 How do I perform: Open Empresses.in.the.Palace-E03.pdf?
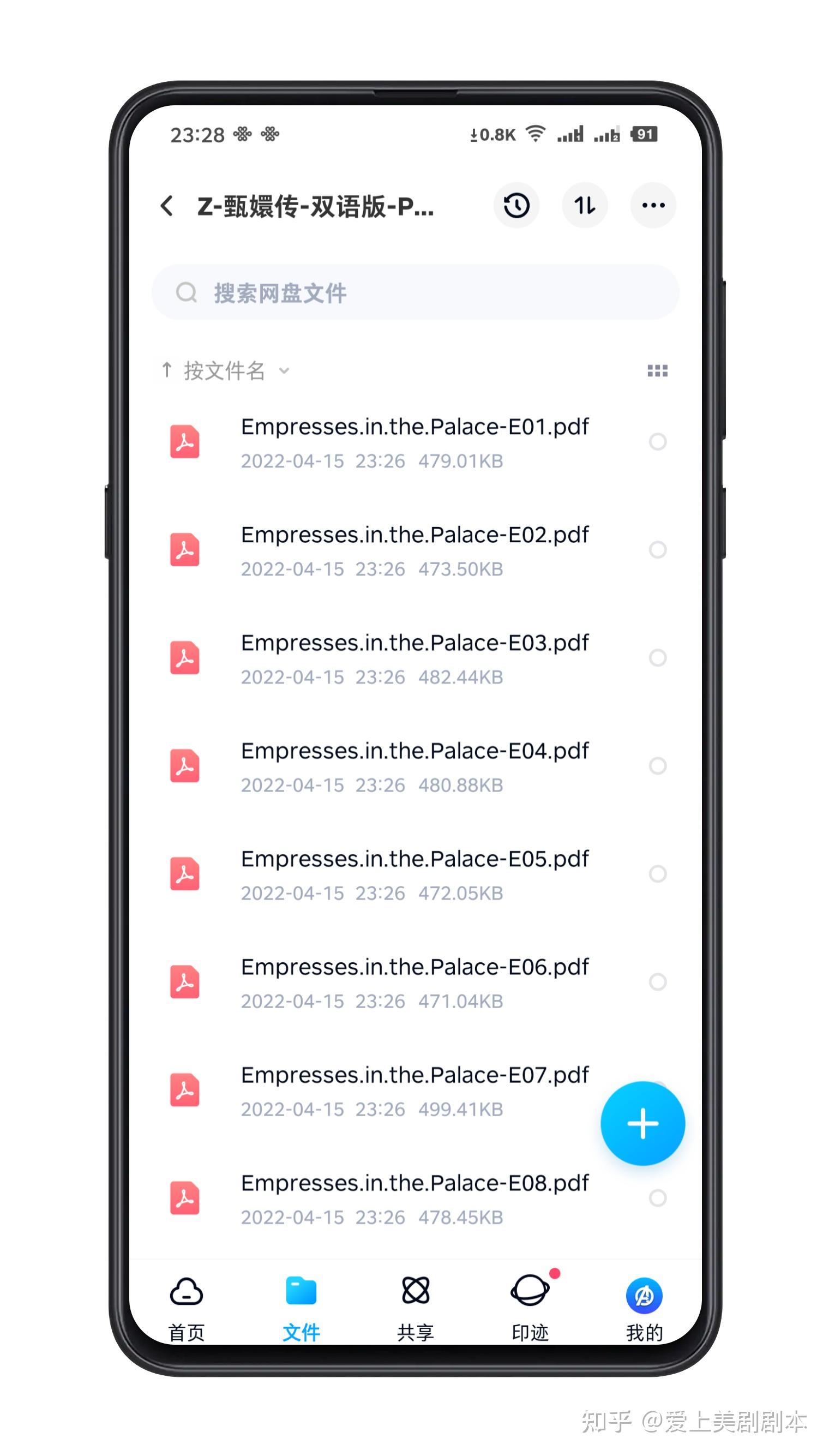coord(414,658)
